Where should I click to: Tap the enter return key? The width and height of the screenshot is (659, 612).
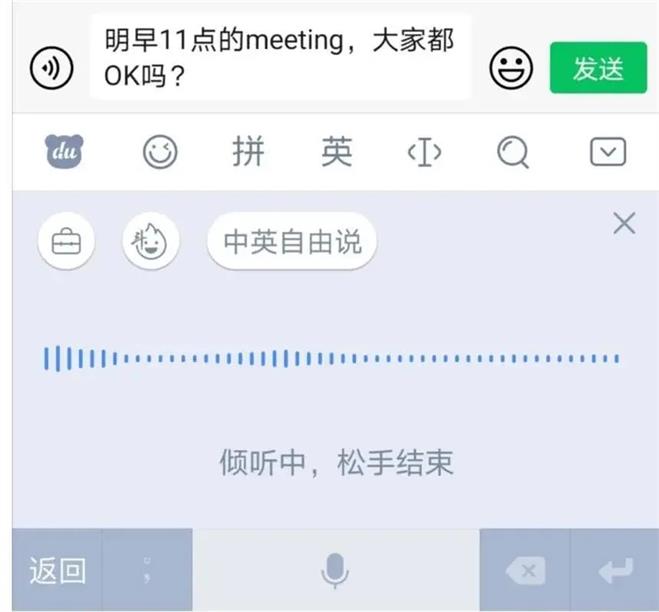tap(615, 571)
